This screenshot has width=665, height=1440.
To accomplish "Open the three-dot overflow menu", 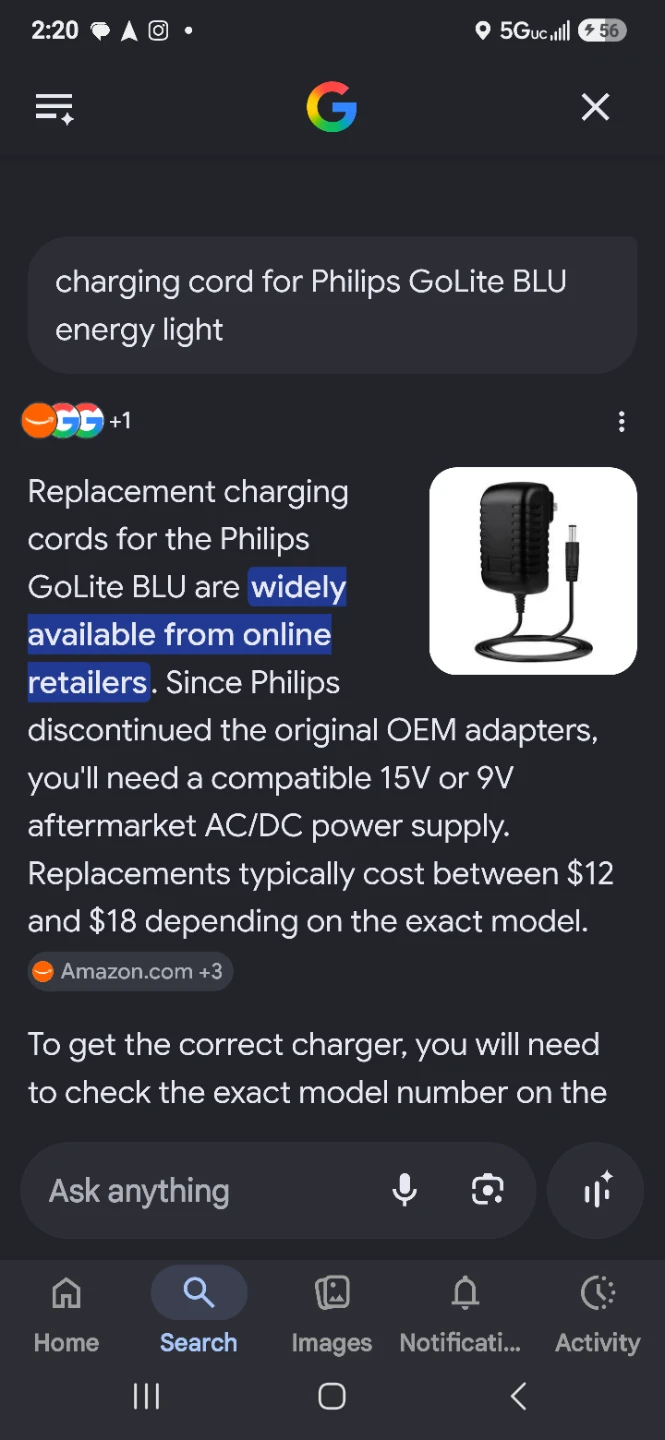I will pos(621,422).
